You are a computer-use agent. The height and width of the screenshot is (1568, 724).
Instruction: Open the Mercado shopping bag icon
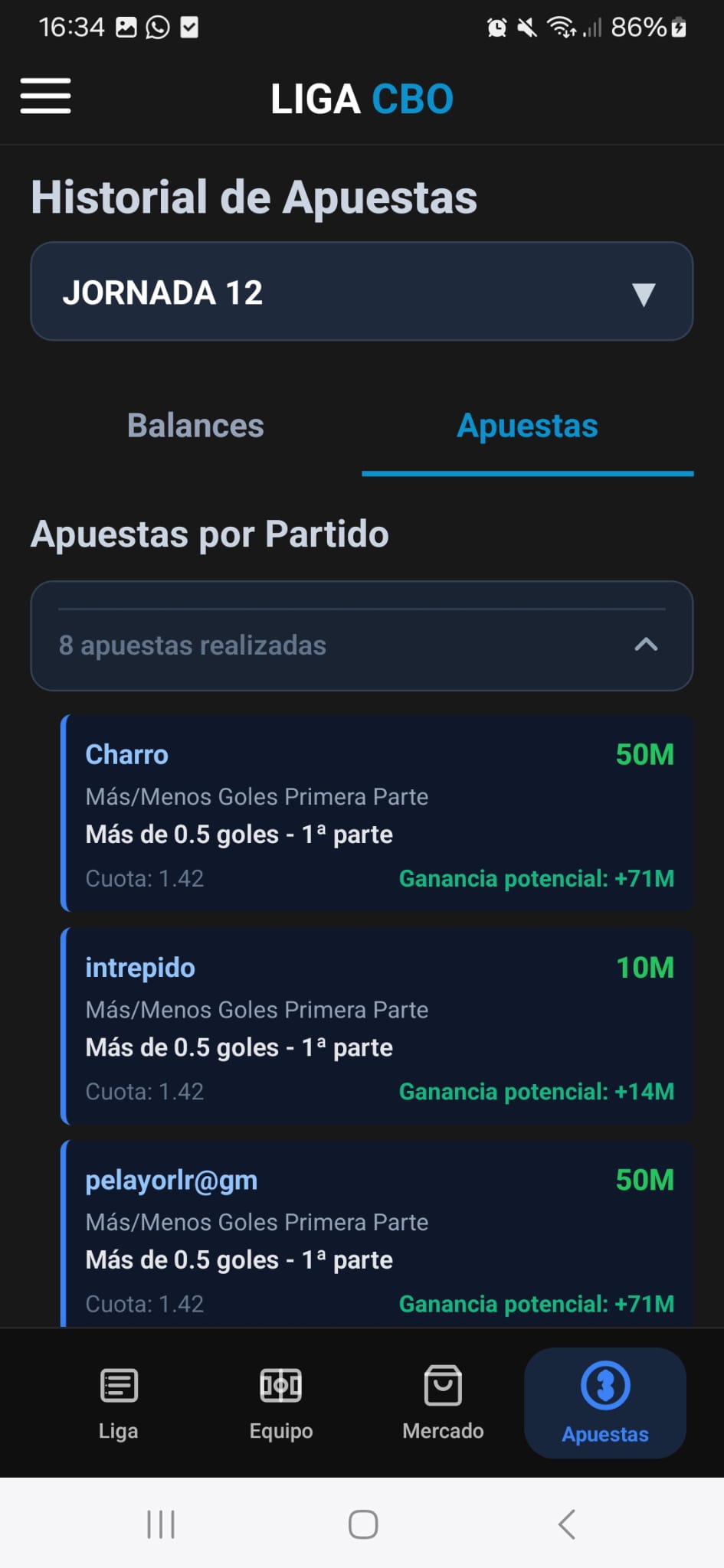pos(442,1402)
